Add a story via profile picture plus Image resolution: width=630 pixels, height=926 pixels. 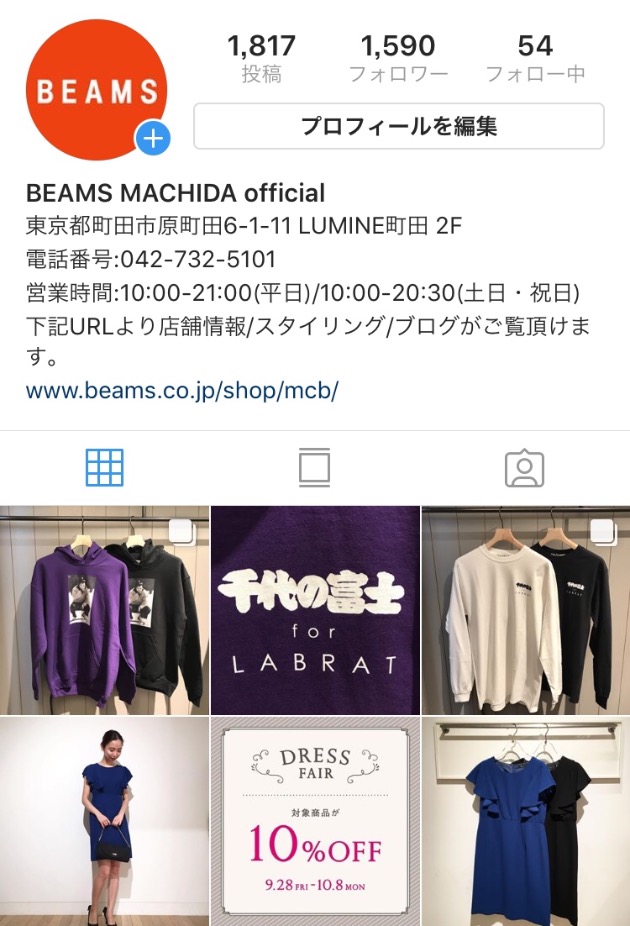coord(153,139)
